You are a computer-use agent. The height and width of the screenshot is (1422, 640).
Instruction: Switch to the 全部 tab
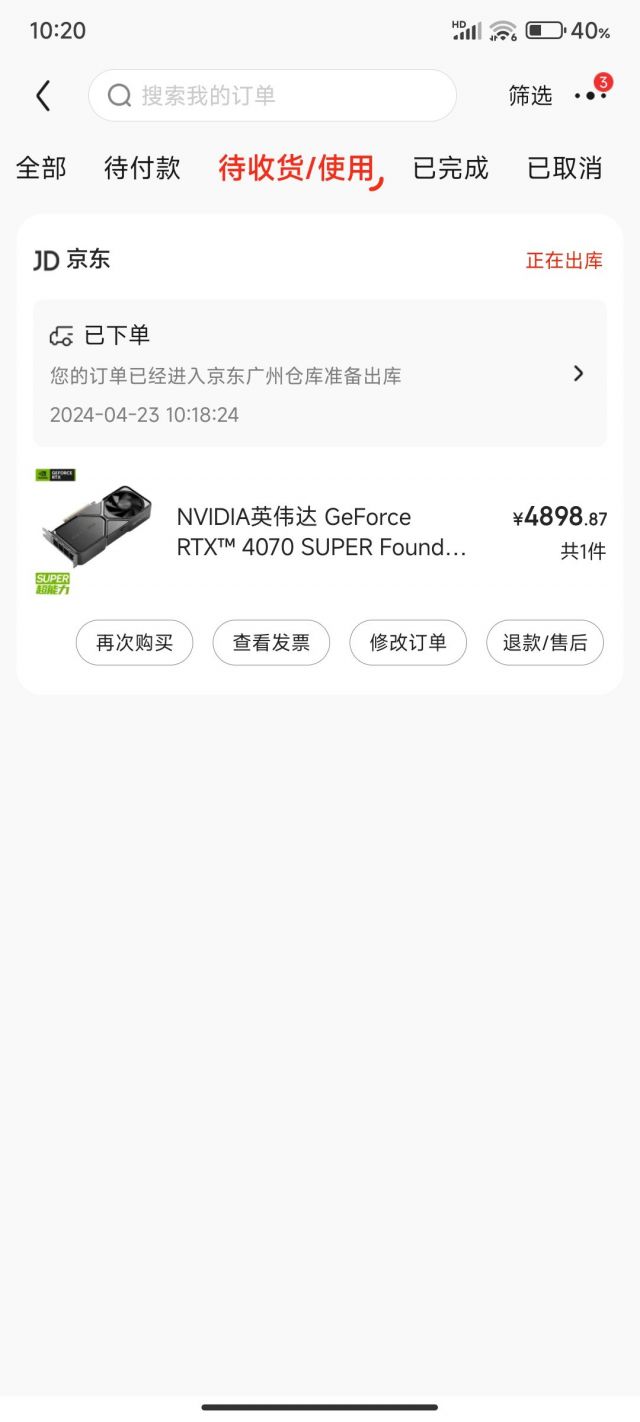point(41,168)
